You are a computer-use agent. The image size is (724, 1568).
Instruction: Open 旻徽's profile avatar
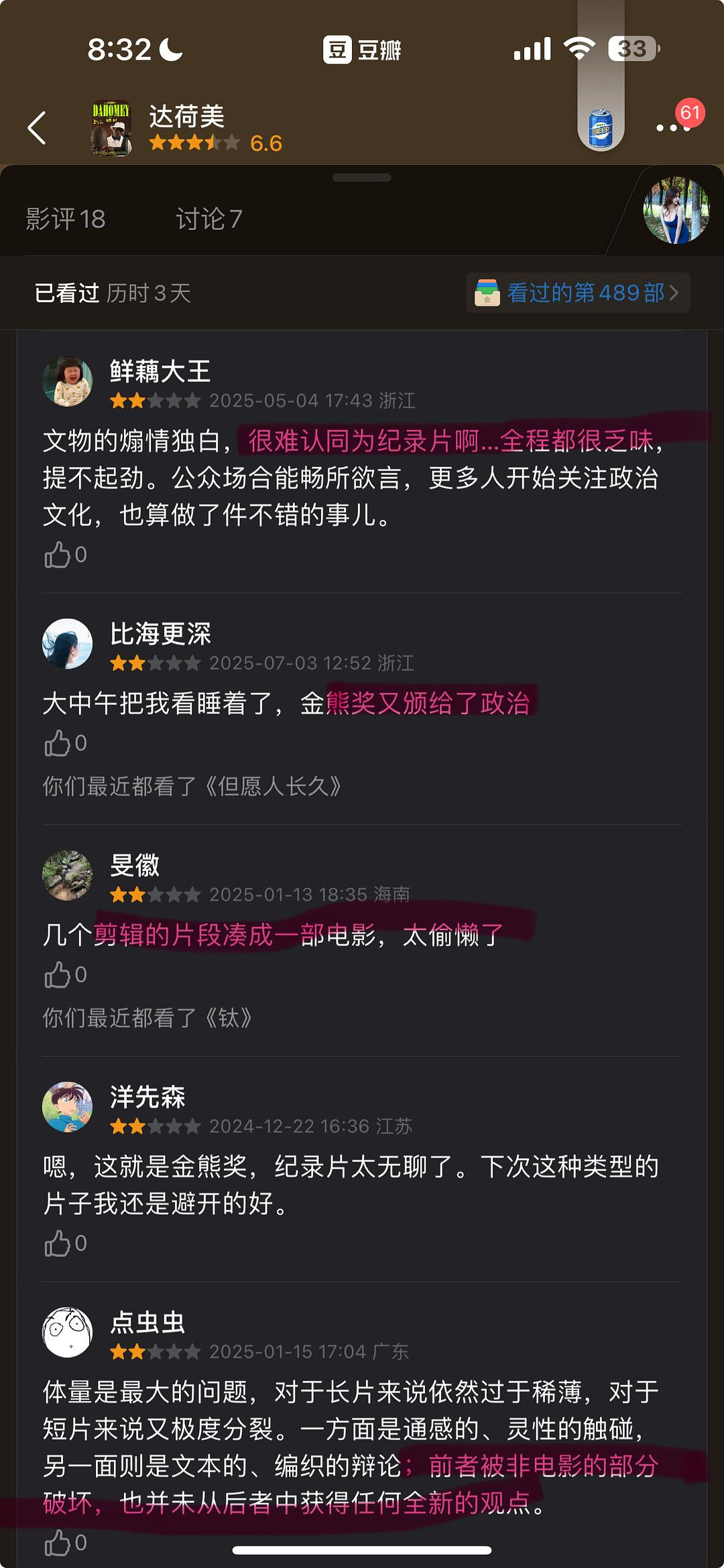68,875
